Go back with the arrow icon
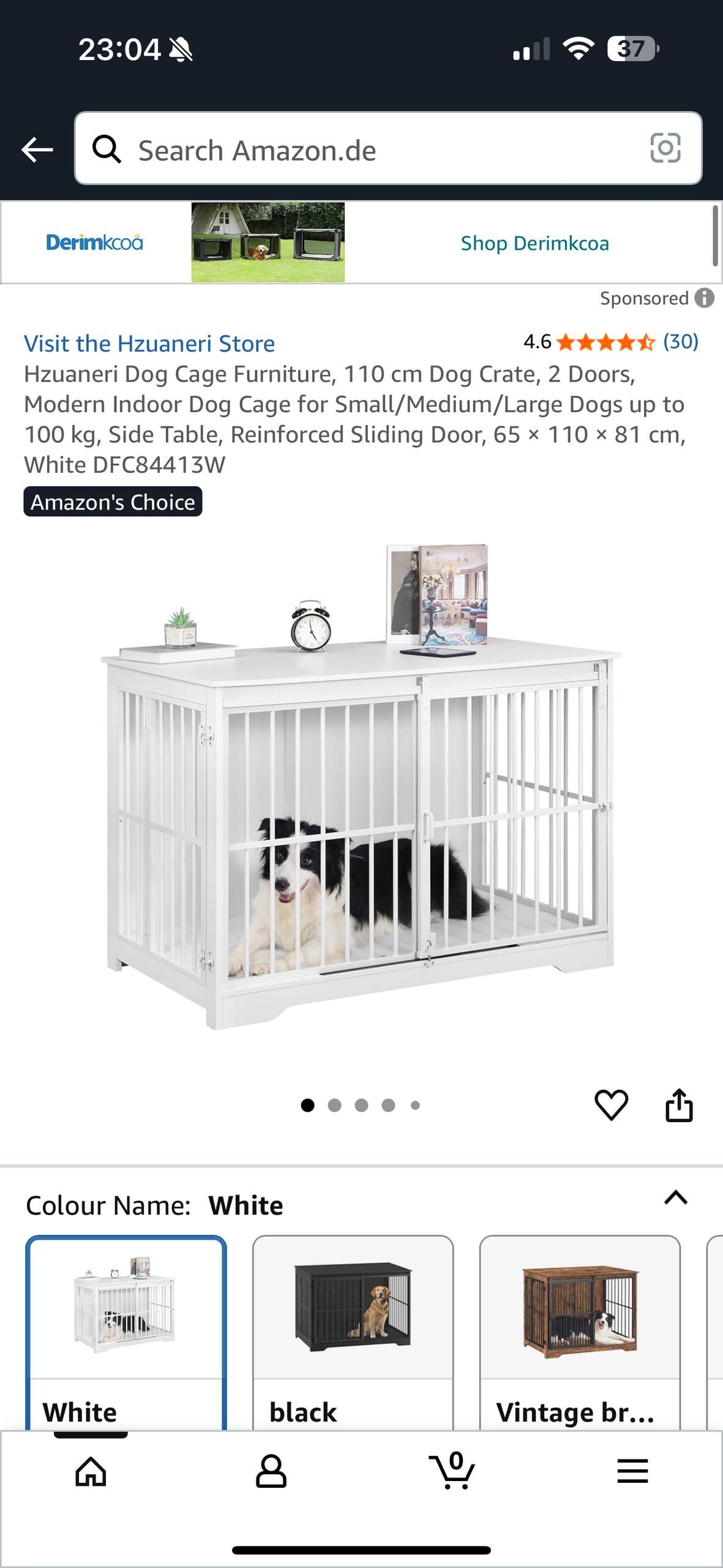The image size is (723, 1568). tap(37, 149)
